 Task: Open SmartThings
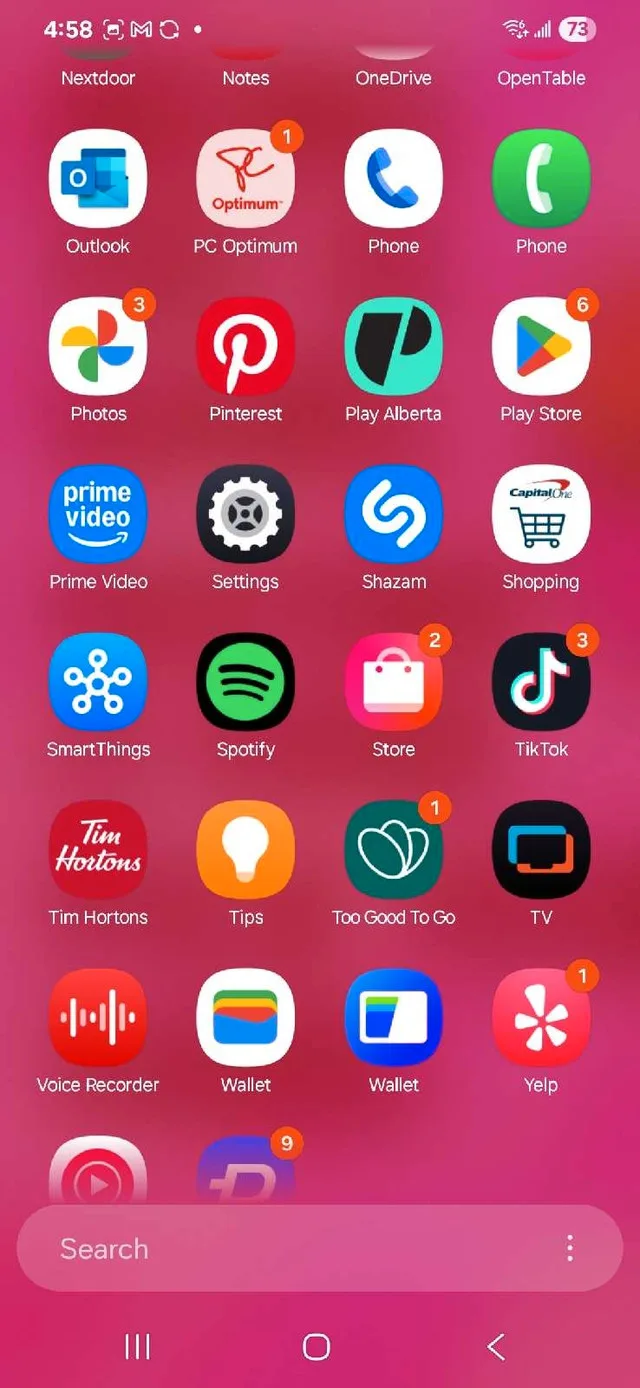coord(98,683)
